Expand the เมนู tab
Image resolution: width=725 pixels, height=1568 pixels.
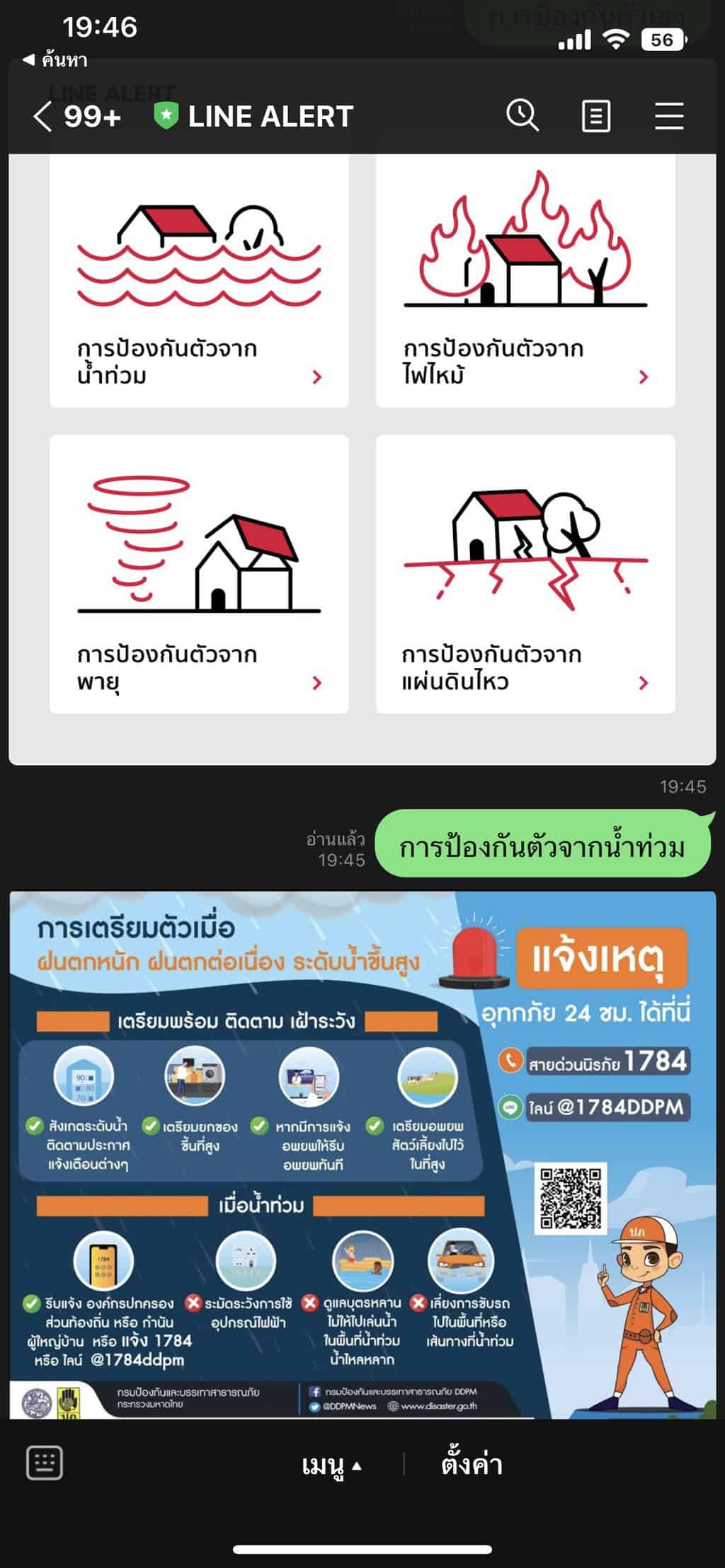point(331,1465)
